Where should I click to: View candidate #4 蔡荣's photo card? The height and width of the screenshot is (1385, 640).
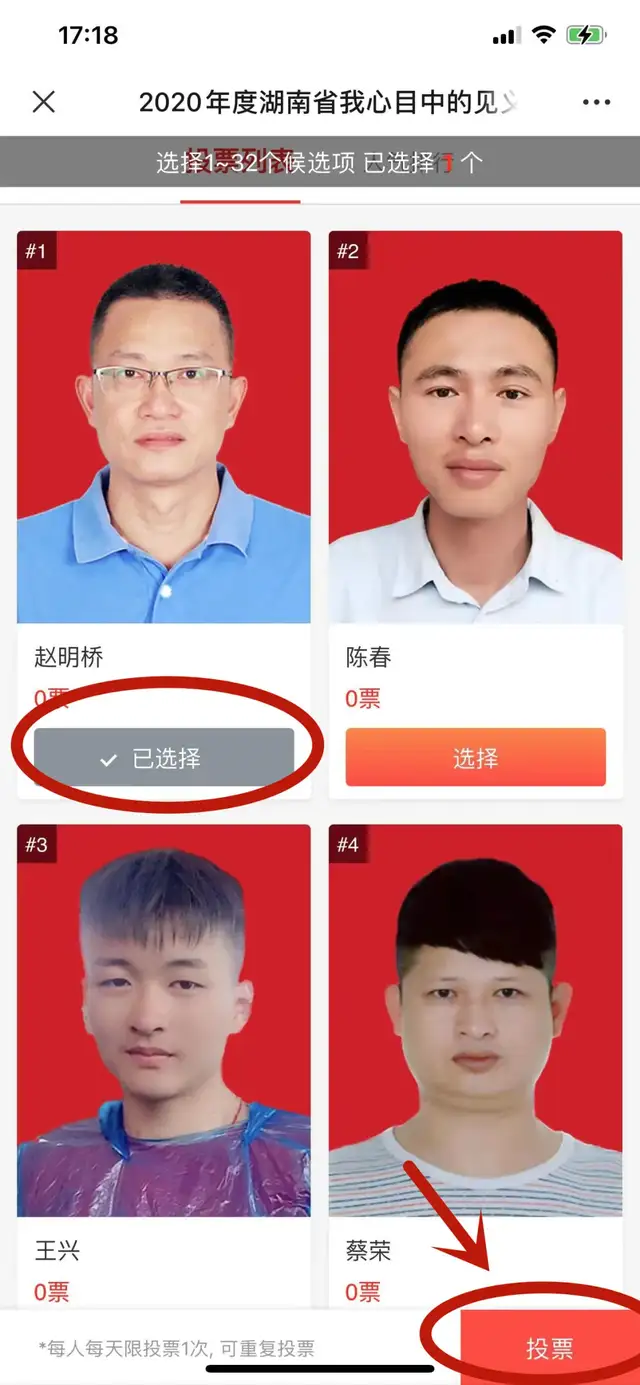click(x=475, y=1020)
